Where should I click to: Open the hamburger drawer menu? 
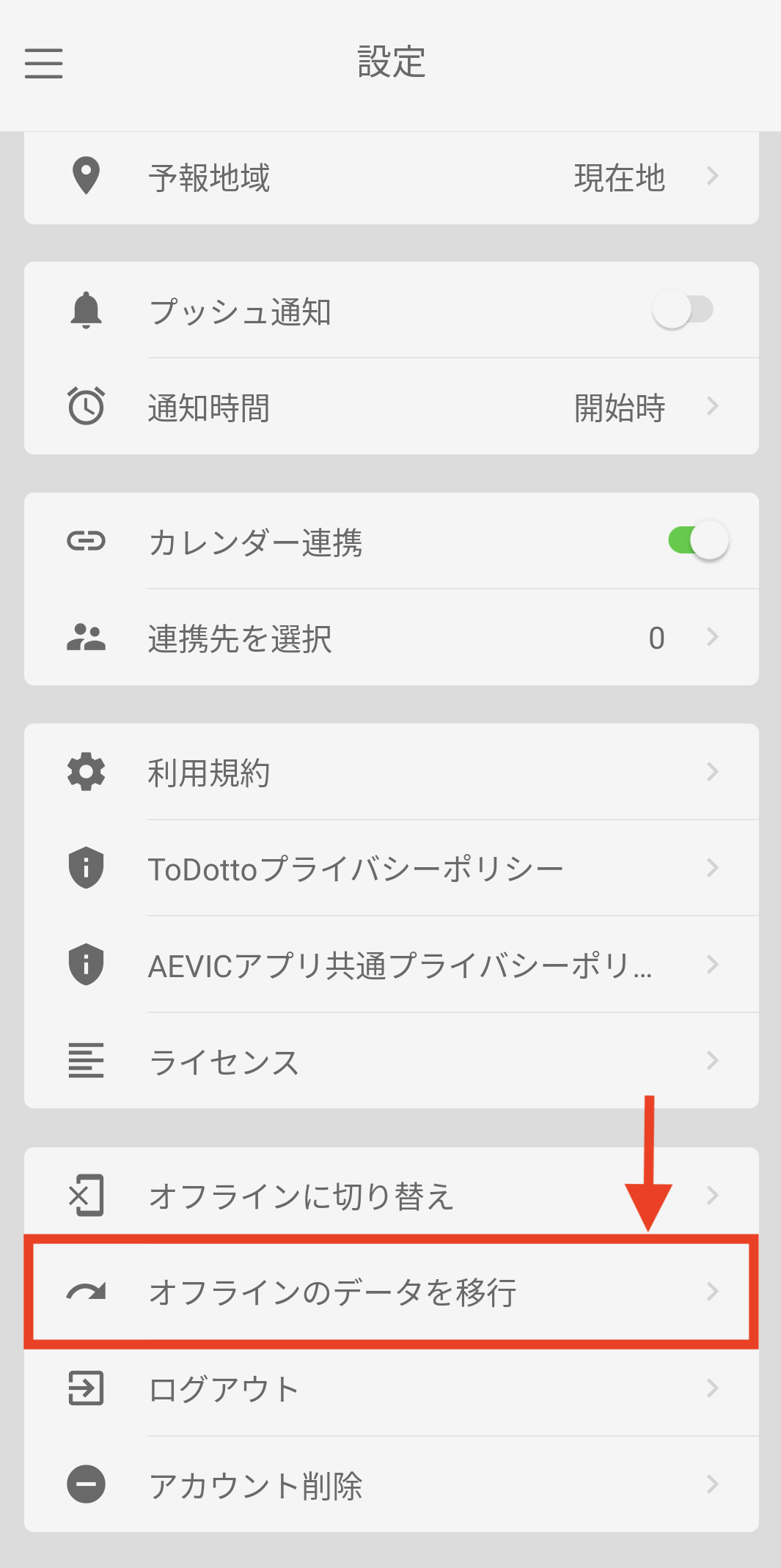43,63
